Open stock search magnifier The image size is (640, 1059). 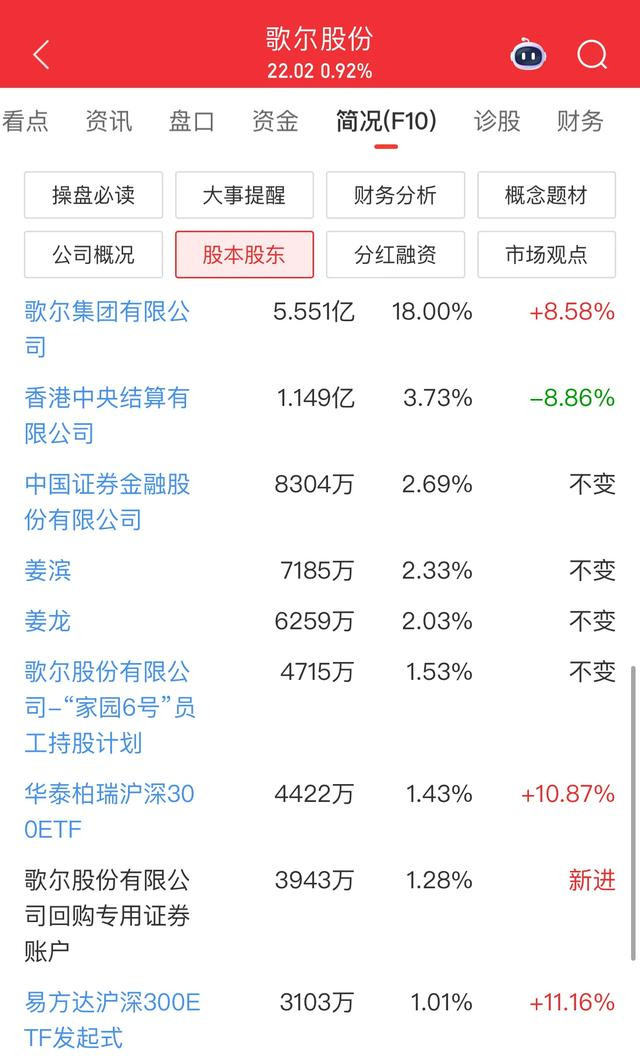[x=592, y=54]
